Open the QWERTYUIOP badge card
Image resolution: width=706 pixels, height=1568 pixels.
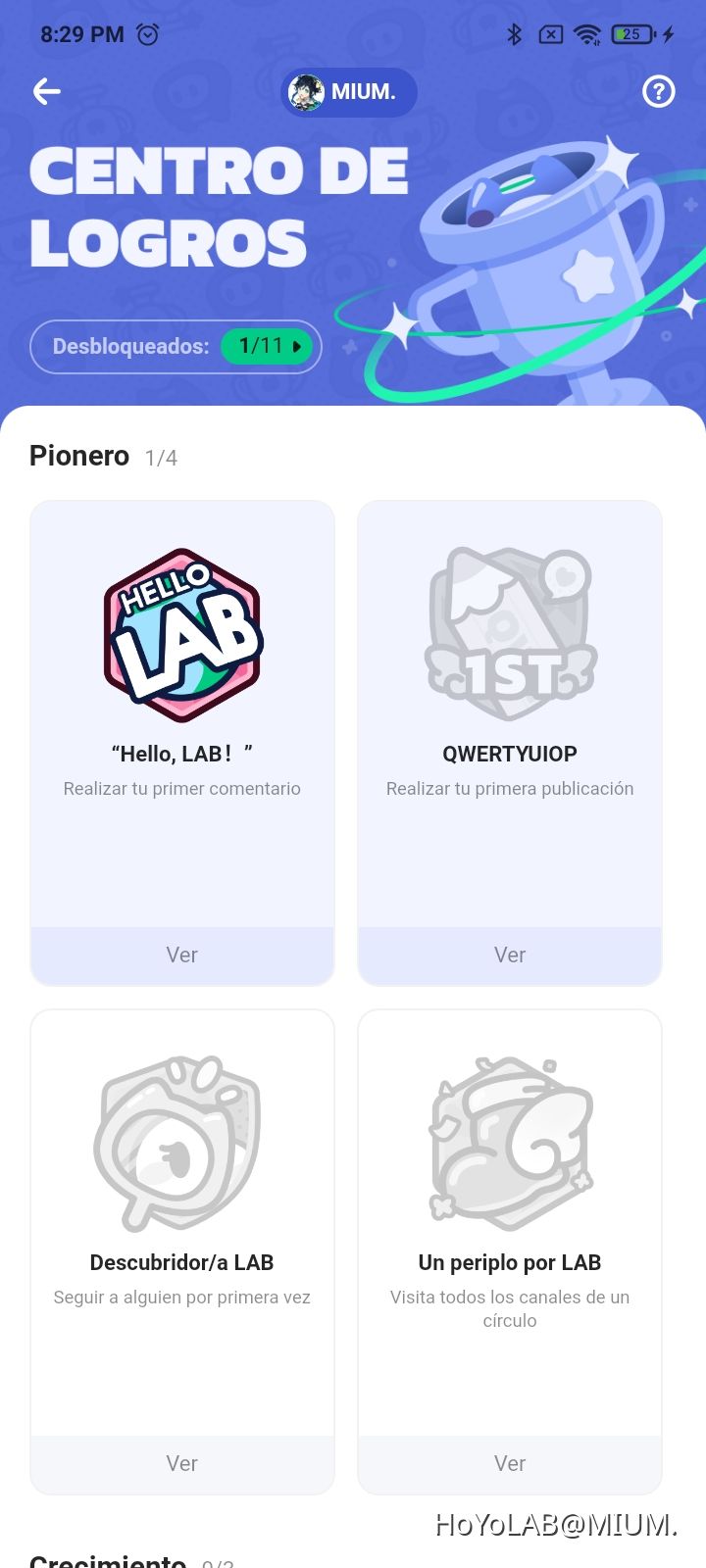[510, 686]
